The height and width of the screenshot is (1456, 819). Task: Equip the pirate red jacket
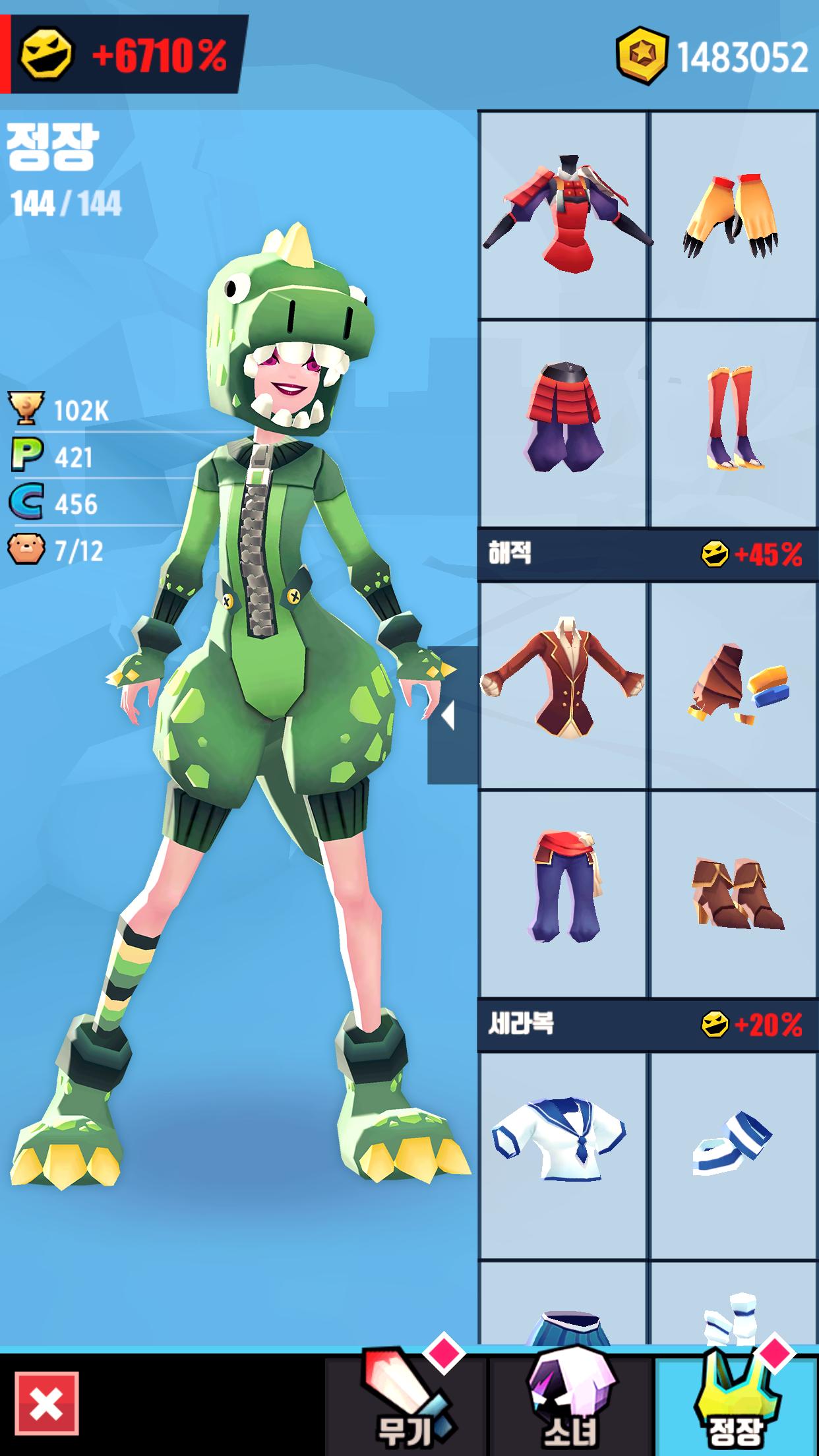(563, 685)
